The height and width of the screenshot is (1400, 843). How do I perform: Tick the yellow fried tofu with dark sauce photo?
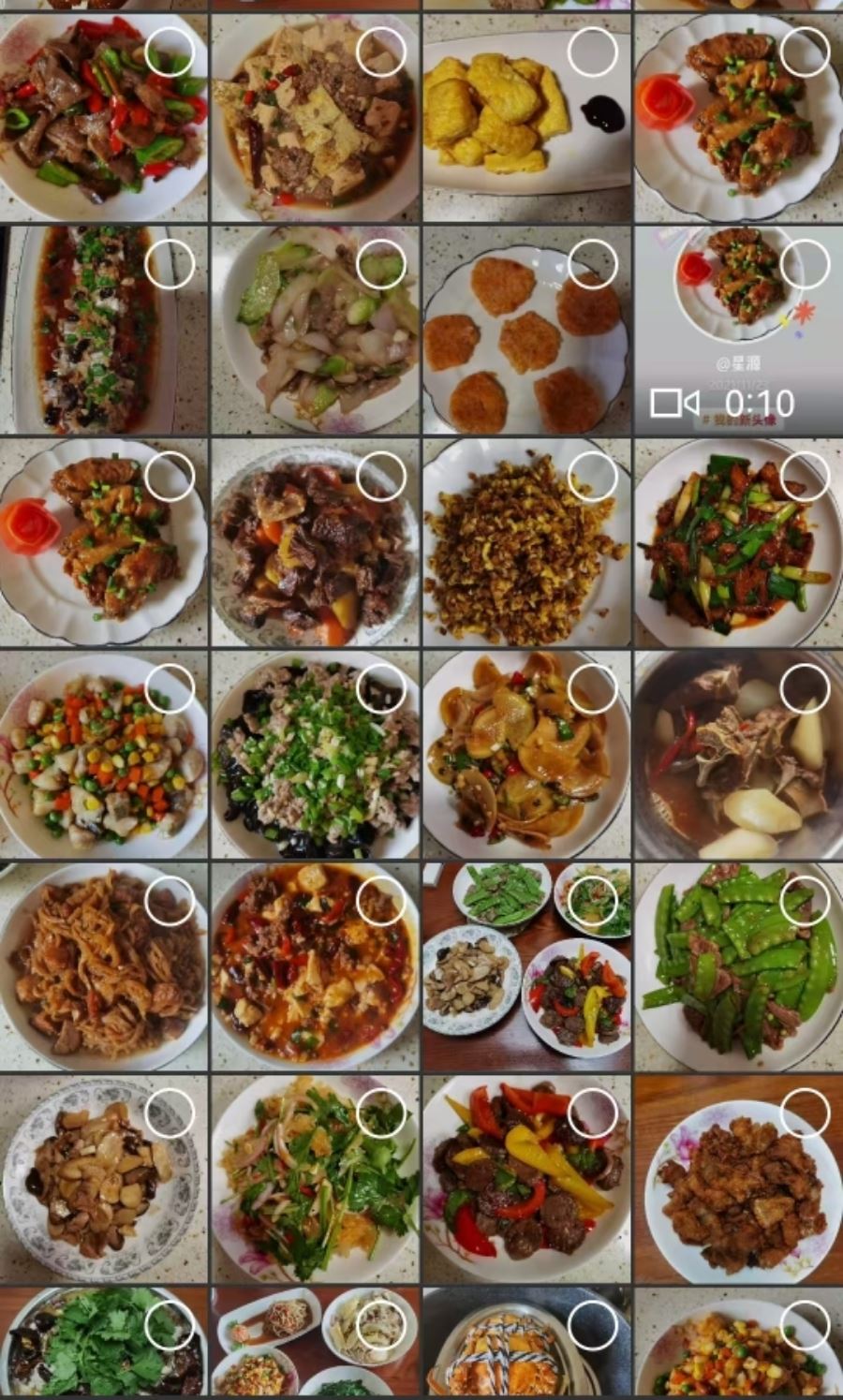(x=593, y=52)
